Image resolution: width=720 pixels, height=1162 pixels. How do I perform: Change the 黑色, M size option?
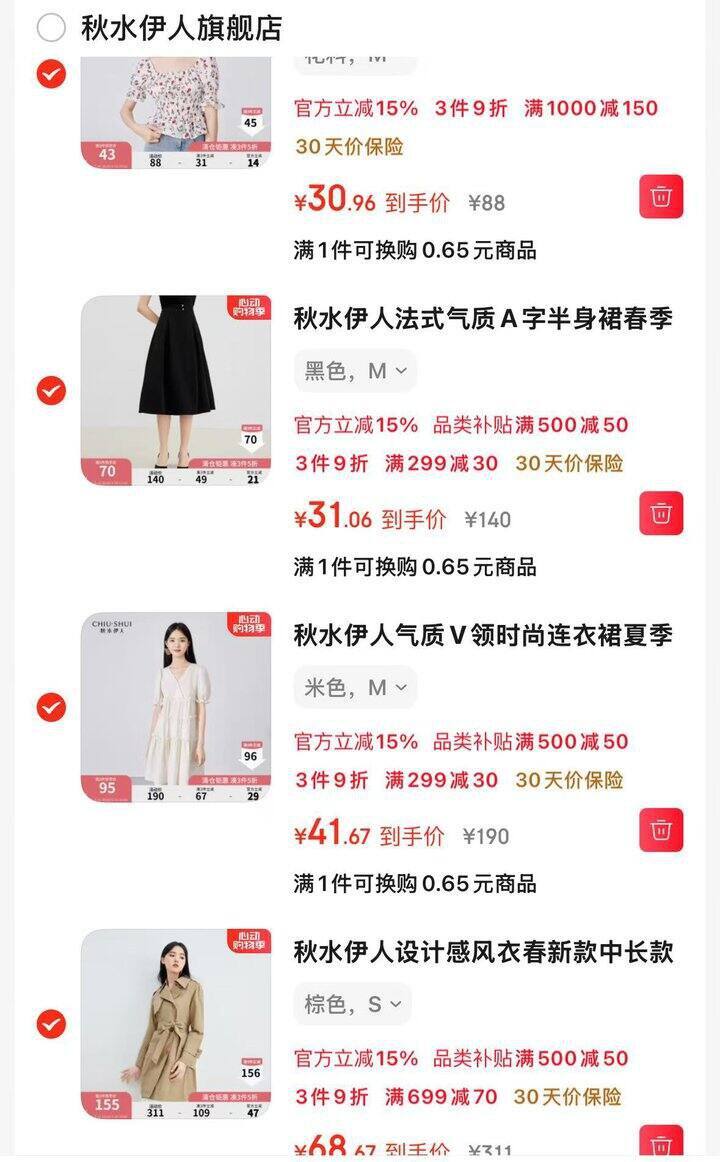[356, 371]
